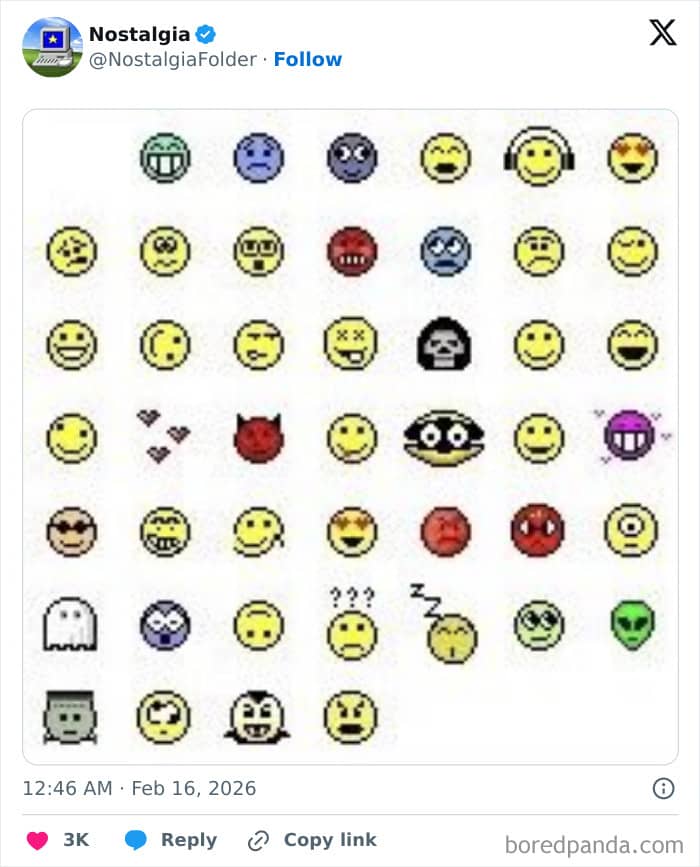Follow the Nostalgia account
The height and width of the screenshot is (867, 700).
click(307, 59)
